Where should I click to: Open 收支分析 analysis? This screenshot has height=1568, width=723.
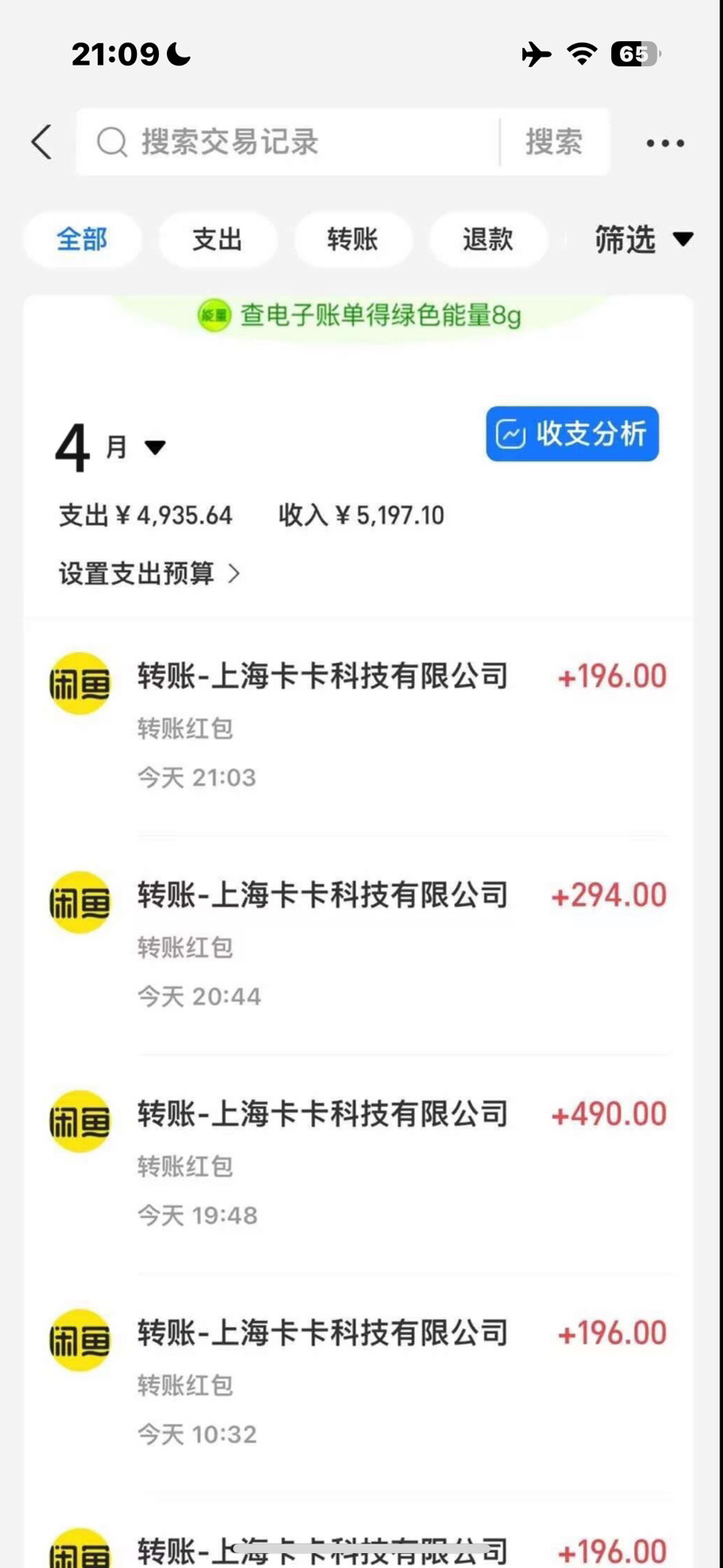[x=573, y=433]
